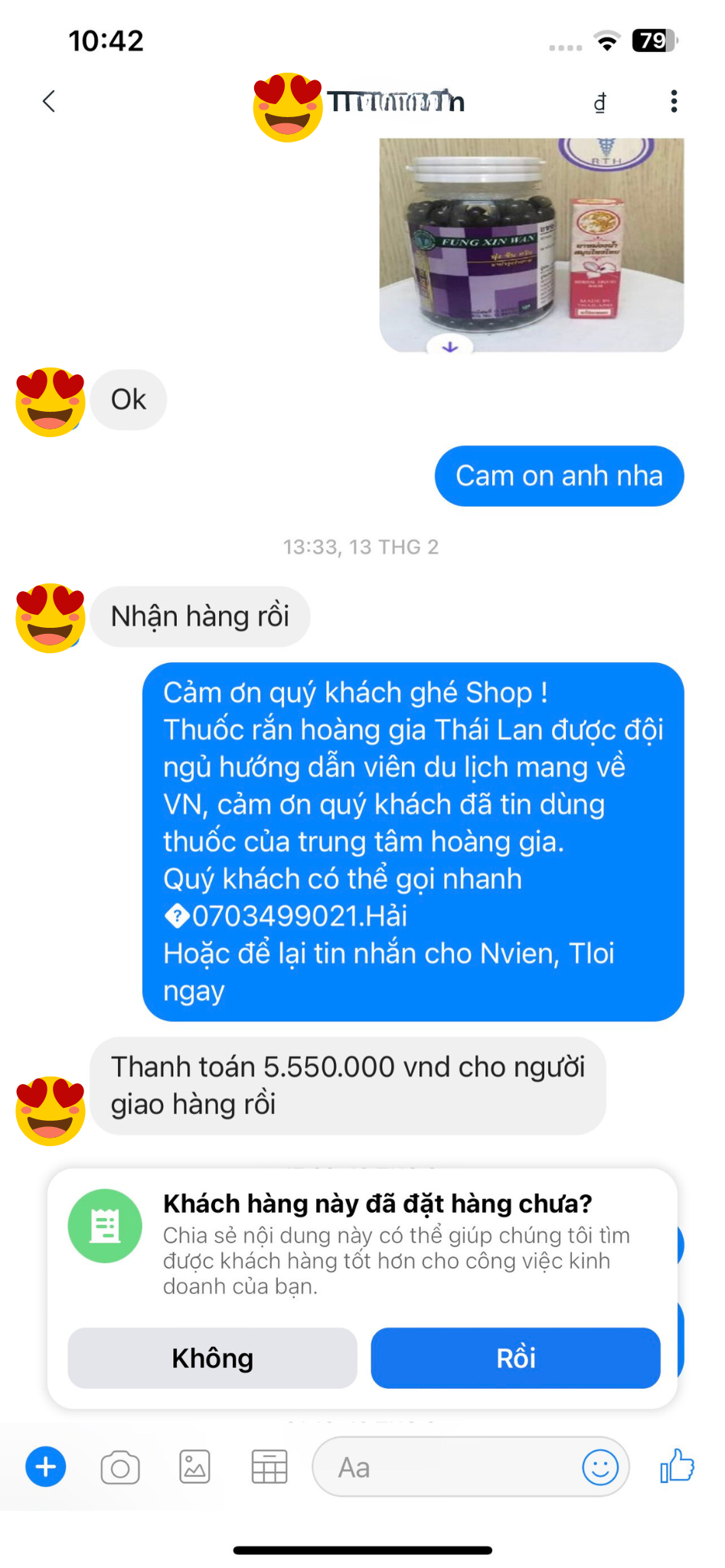Open the product photo in chat
This screenshot has height=1568, width=725.
(x=531, y=243)
